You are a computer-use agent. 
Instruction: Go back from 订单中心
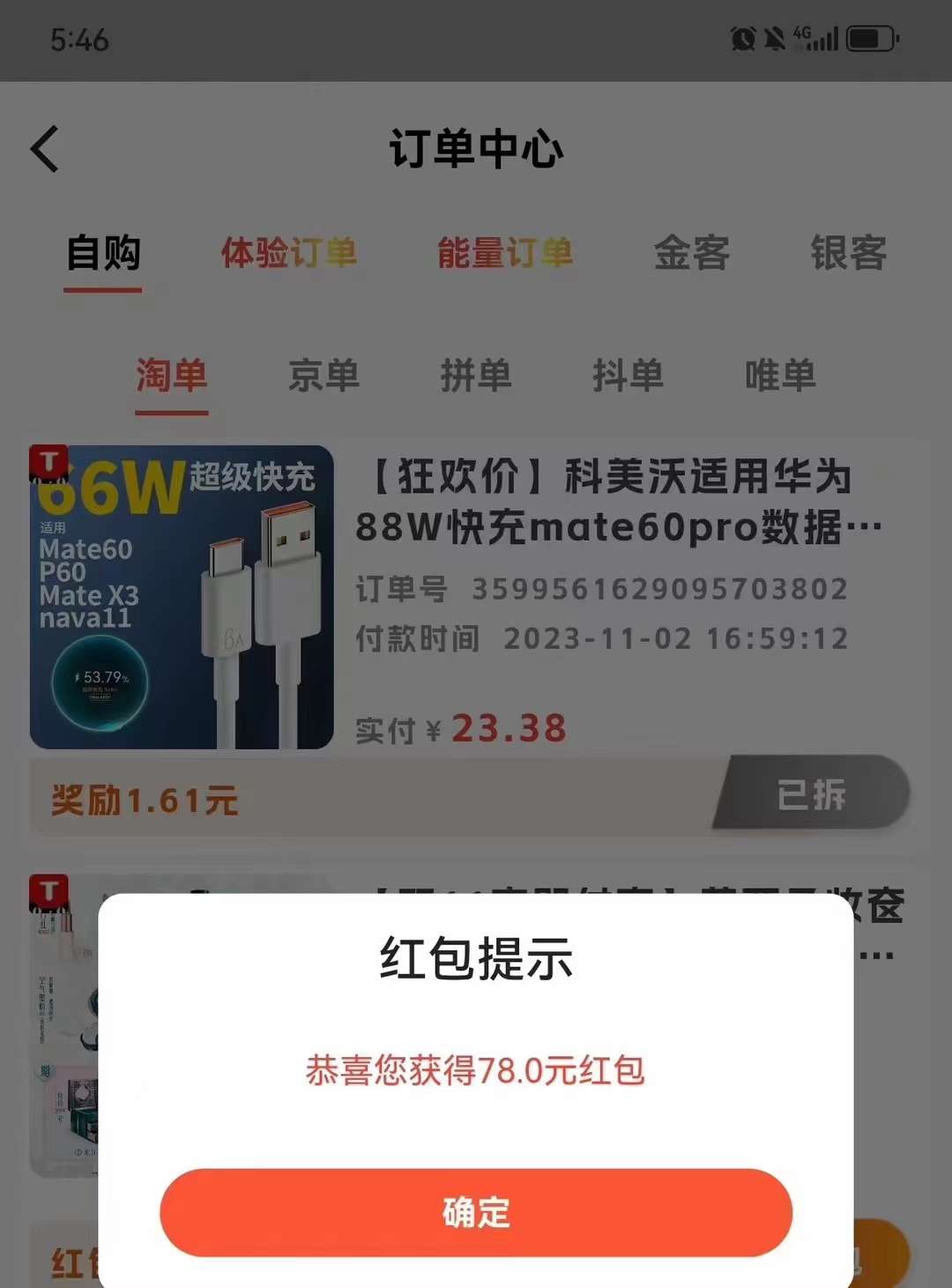coord(45,148)
